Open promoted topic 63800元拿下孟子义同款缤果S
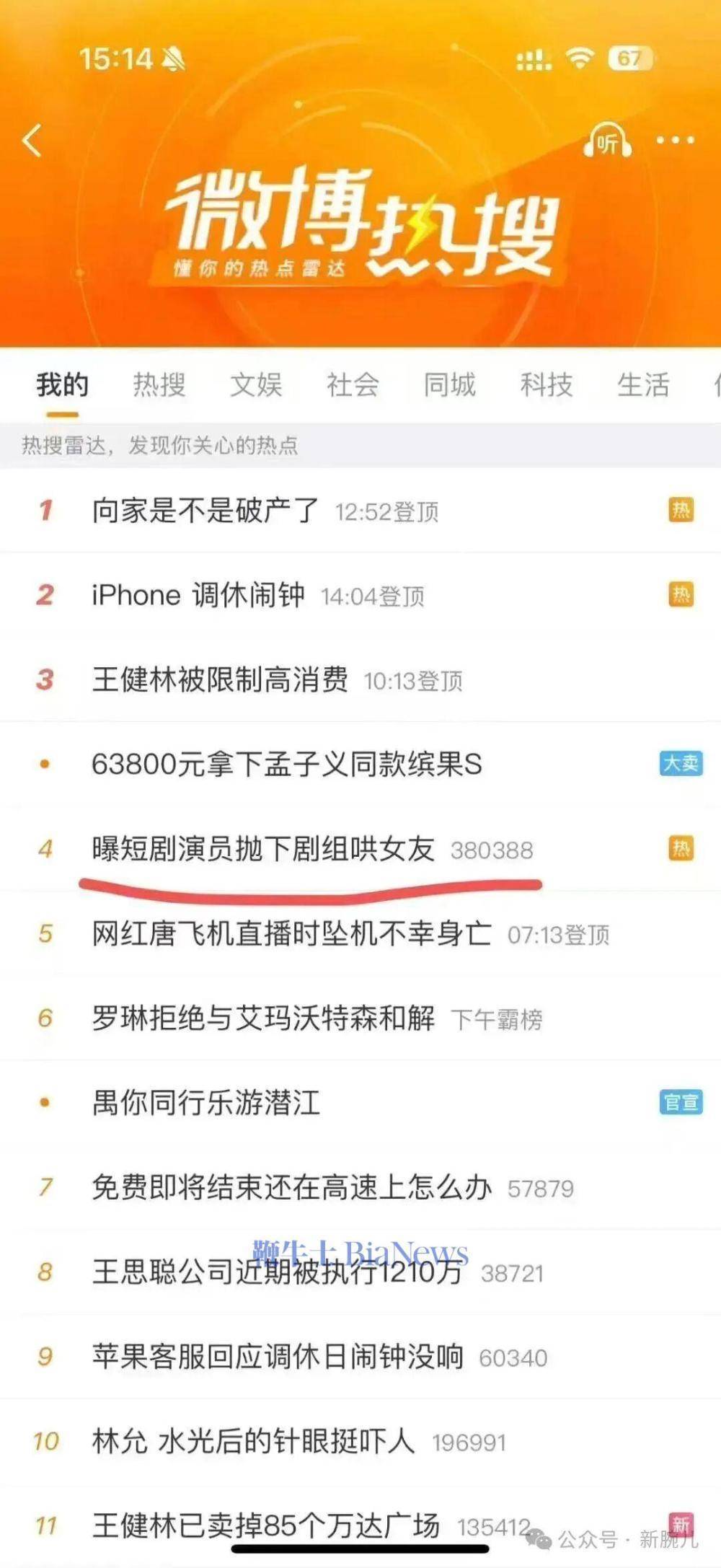Viewport: 721px width, 1568px height. coord(287,764)
